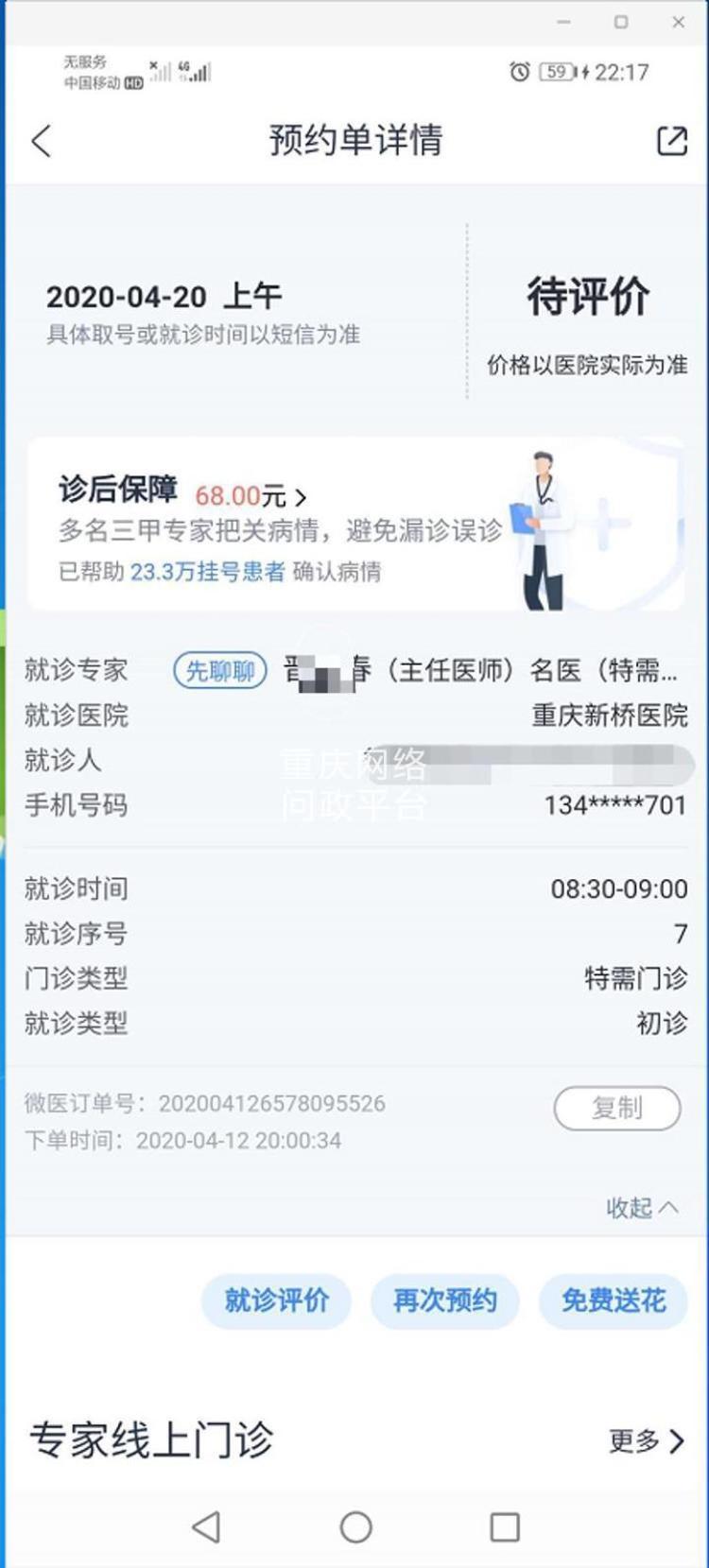This screenshot has width=709, height=1568.
Task: Collapse details with 收起
Action: pos(641,1207)
